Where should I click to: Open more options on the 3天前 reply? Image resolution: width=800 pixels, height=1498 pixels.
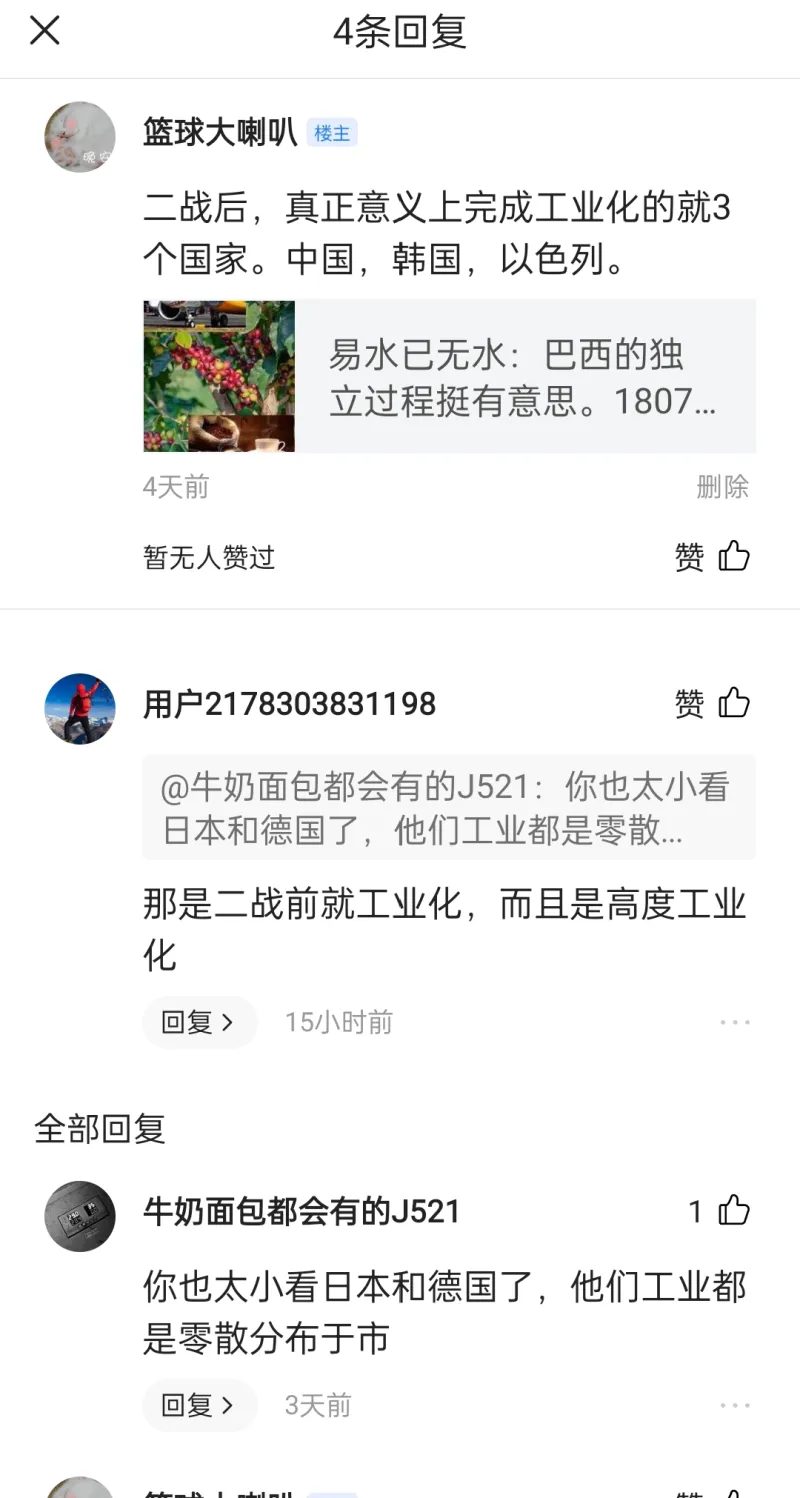click(735, 1405)
